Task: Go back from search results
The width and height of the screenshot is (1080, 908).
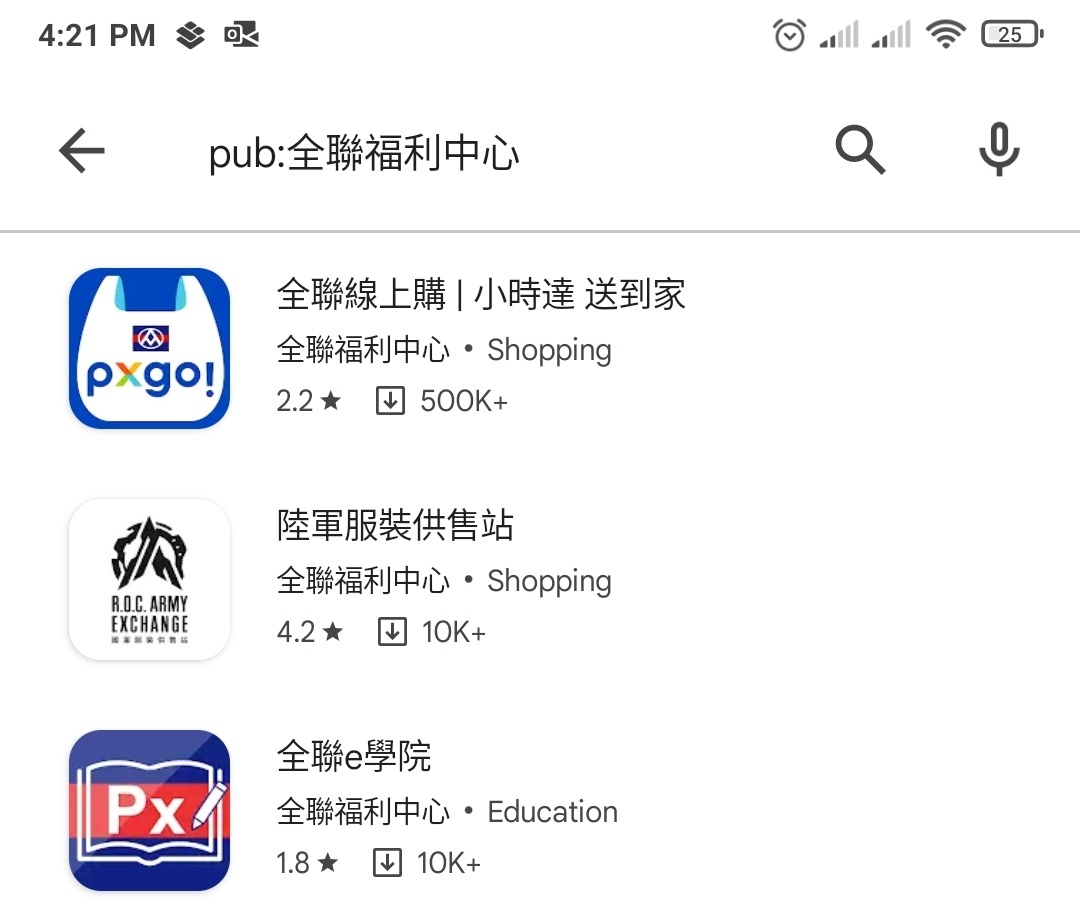Action: (x=82, y=152)
